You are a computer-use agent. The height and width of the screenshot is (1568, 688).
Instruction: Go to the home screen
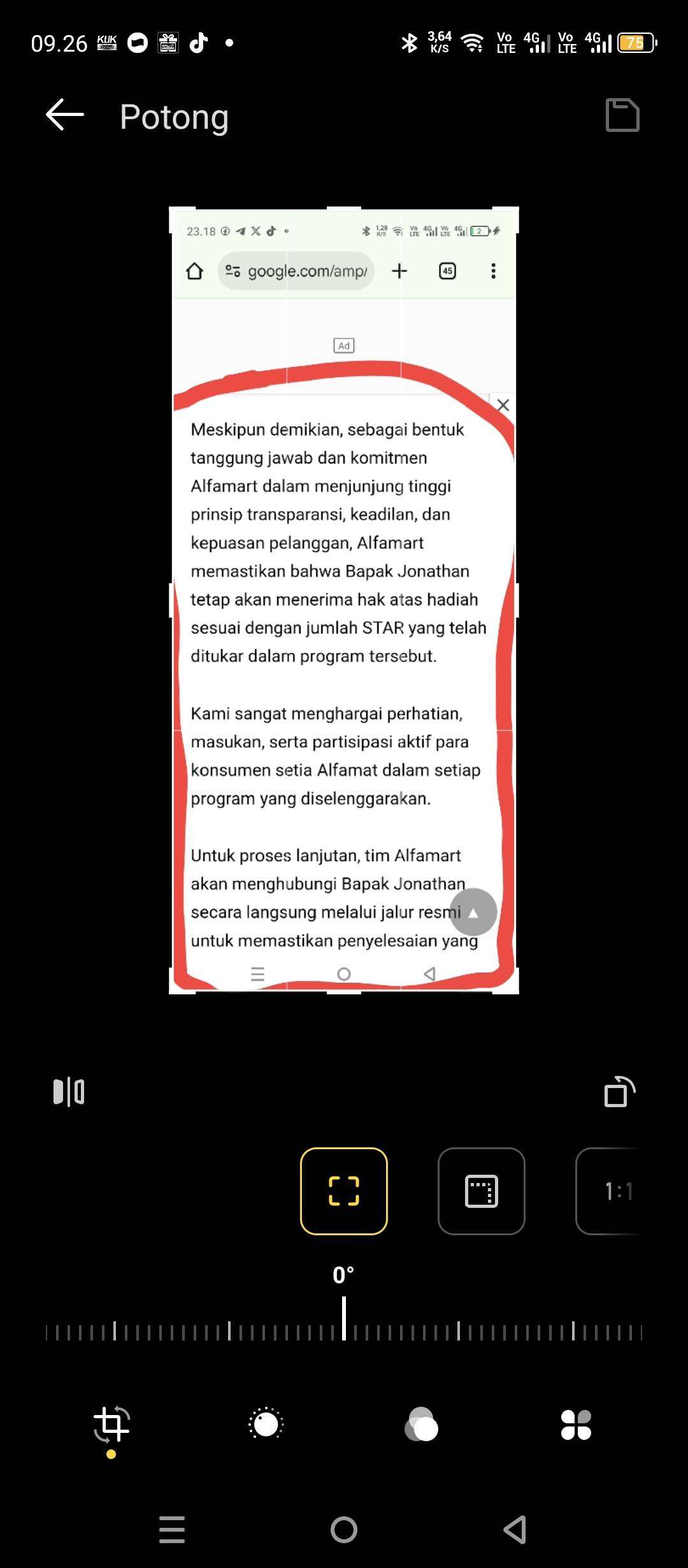click(x=344, y=1529)
